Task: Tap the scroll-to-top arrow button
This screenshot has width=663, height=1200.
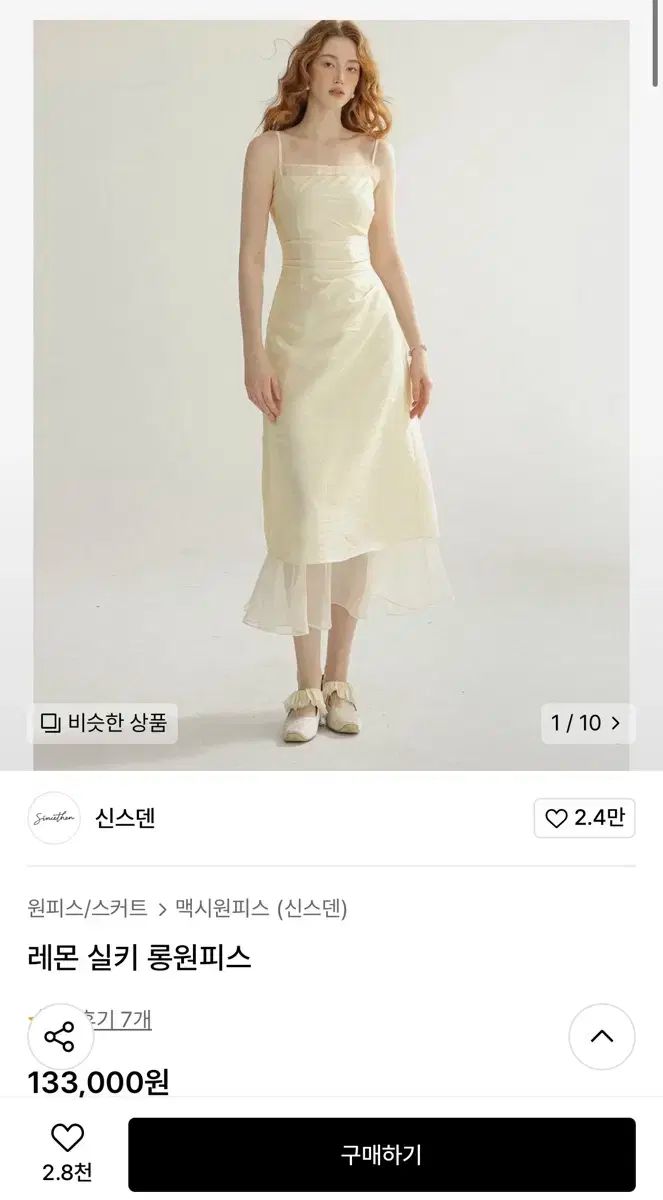Action: (x=601, y=1037)
